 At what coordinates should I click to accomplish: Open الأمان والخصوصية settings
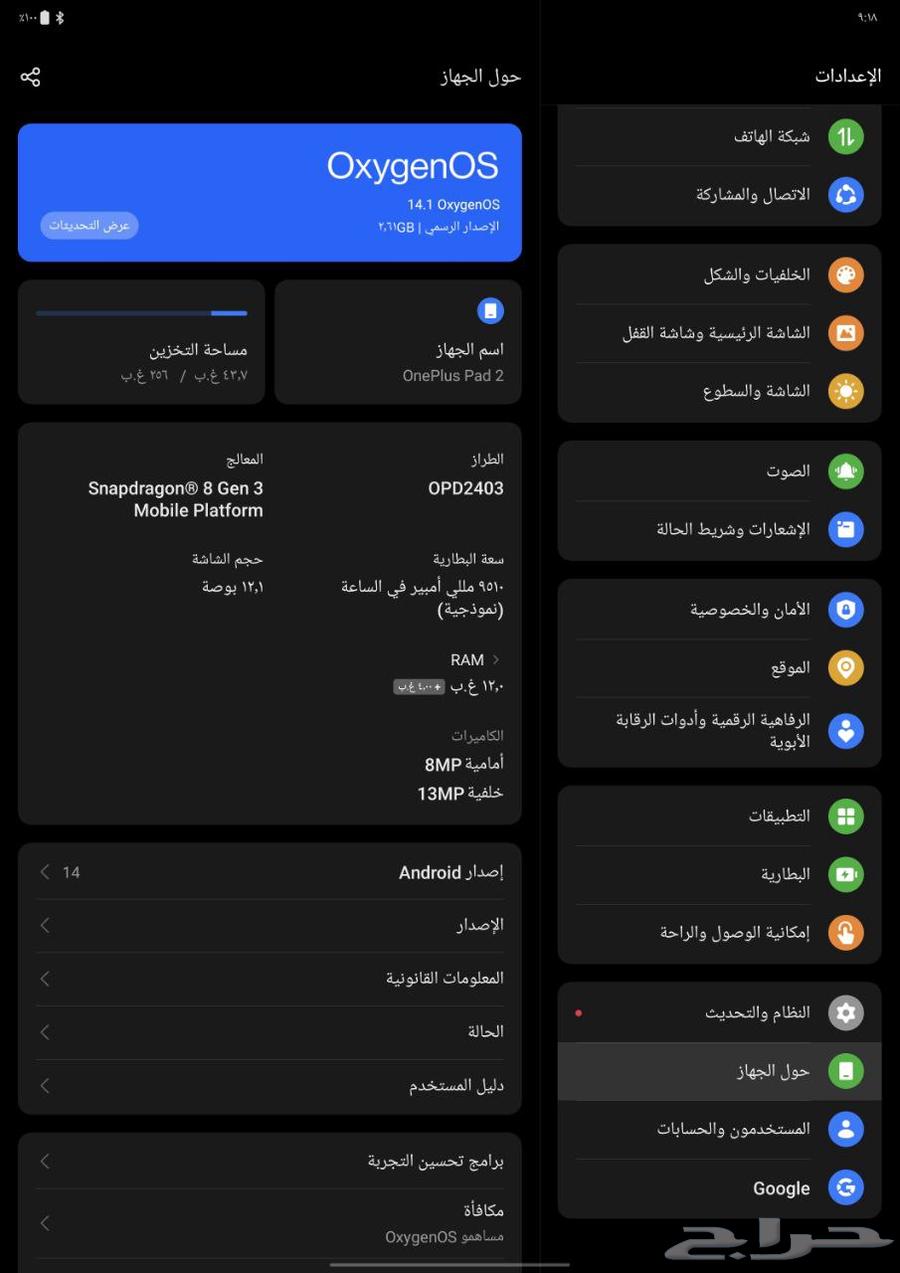click(719, 610)
